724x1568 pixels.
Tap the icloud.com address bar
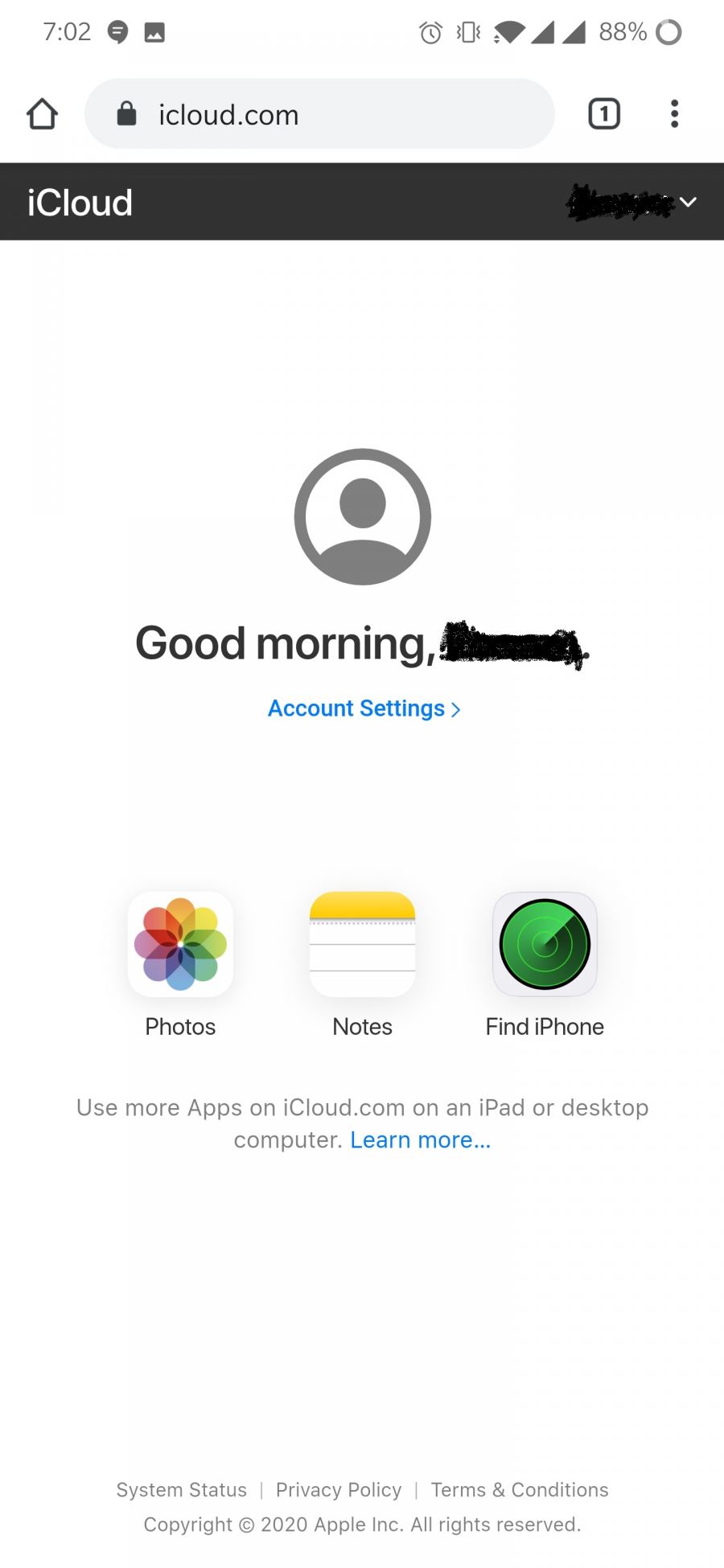[319, 114]
